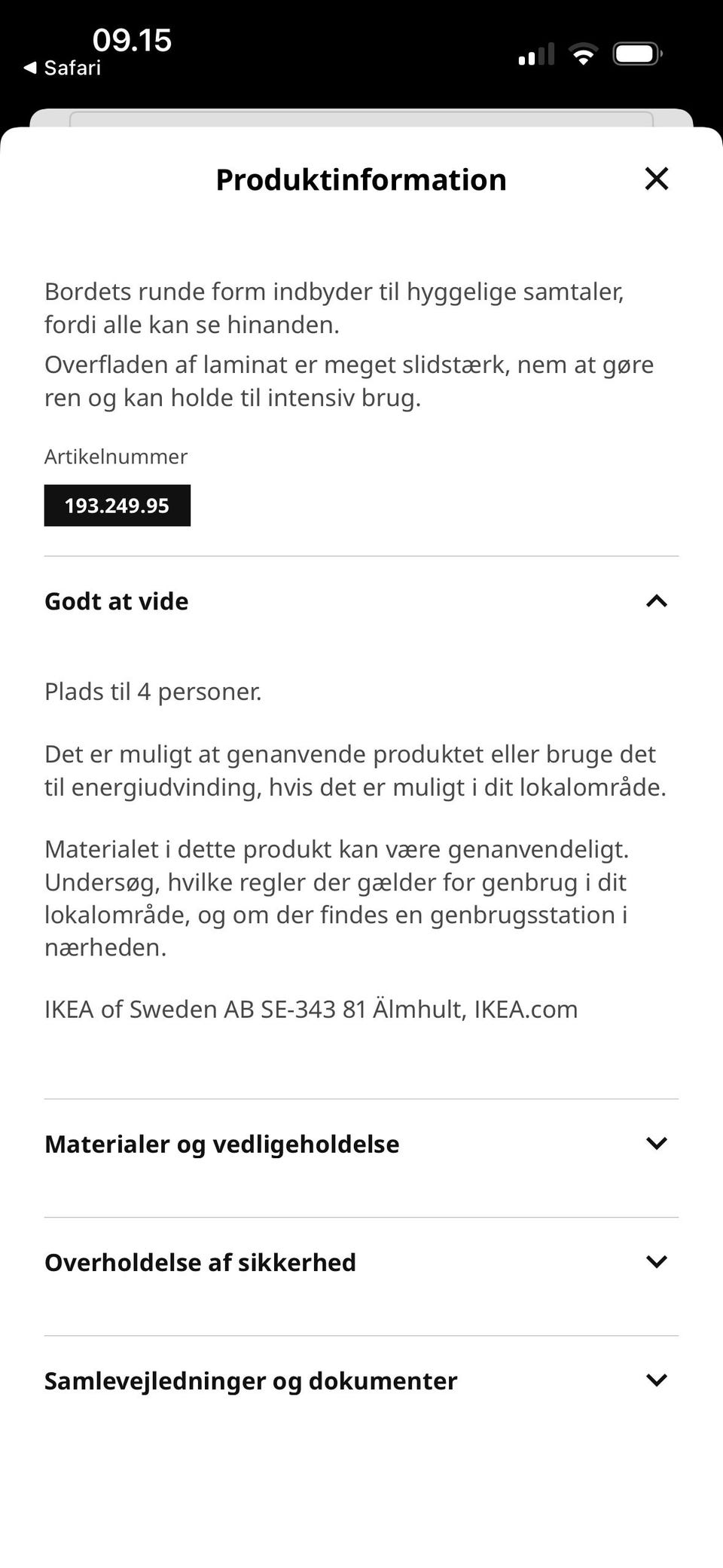Tap the chevron next to Godt at vide

[656, 601]
